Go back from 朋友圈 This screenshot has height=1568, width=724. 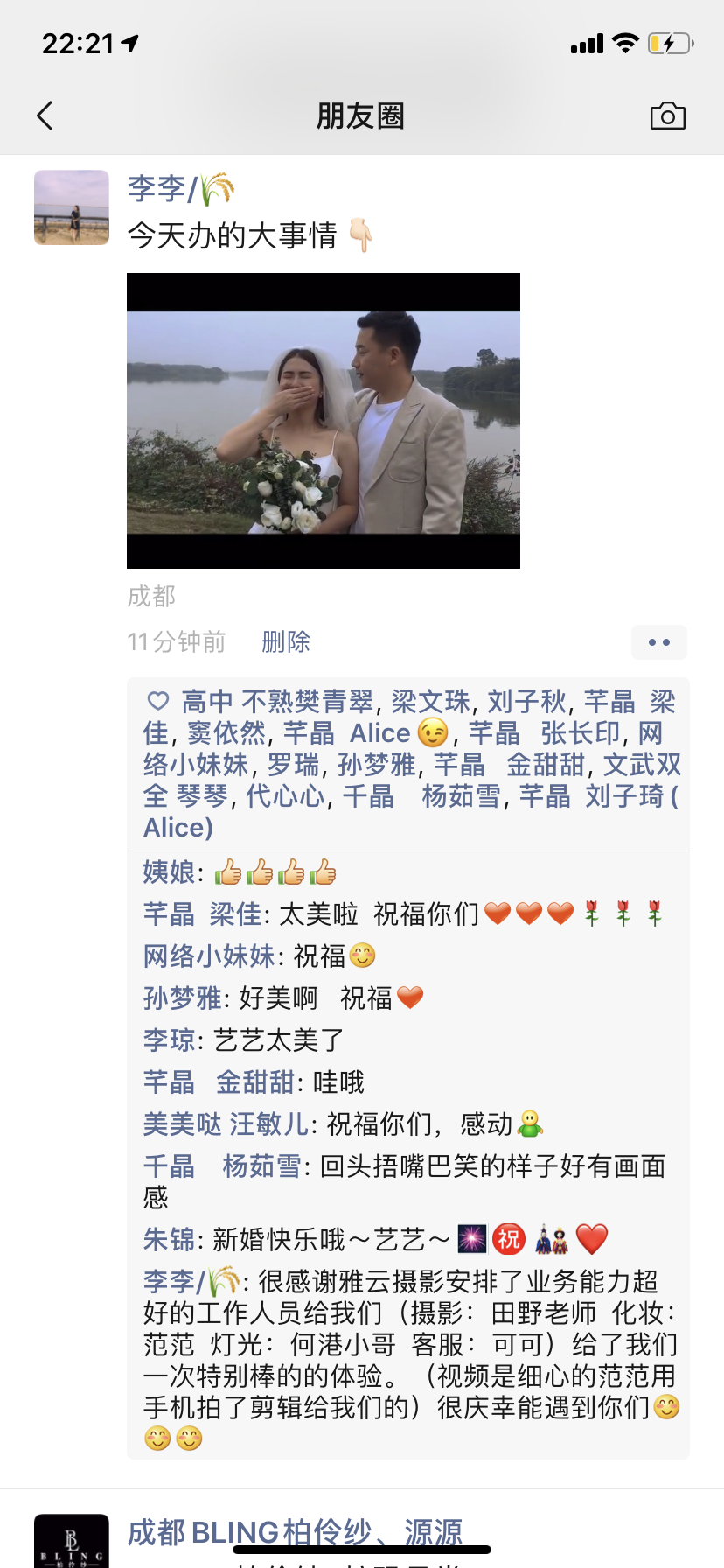(x=45, y=115)
